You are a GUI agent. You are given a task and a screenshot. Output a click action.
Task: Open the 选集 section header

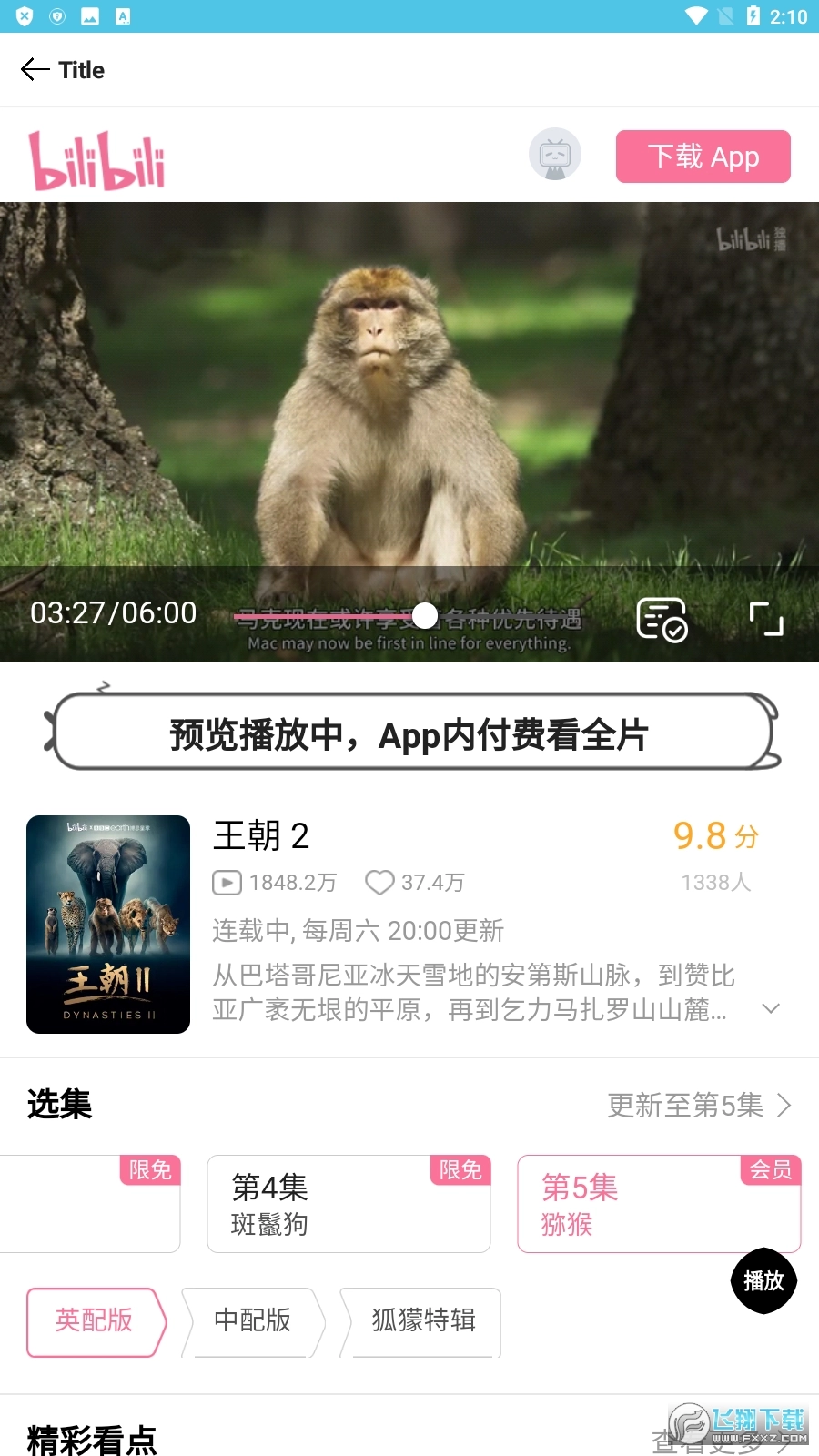(58, 1105)
